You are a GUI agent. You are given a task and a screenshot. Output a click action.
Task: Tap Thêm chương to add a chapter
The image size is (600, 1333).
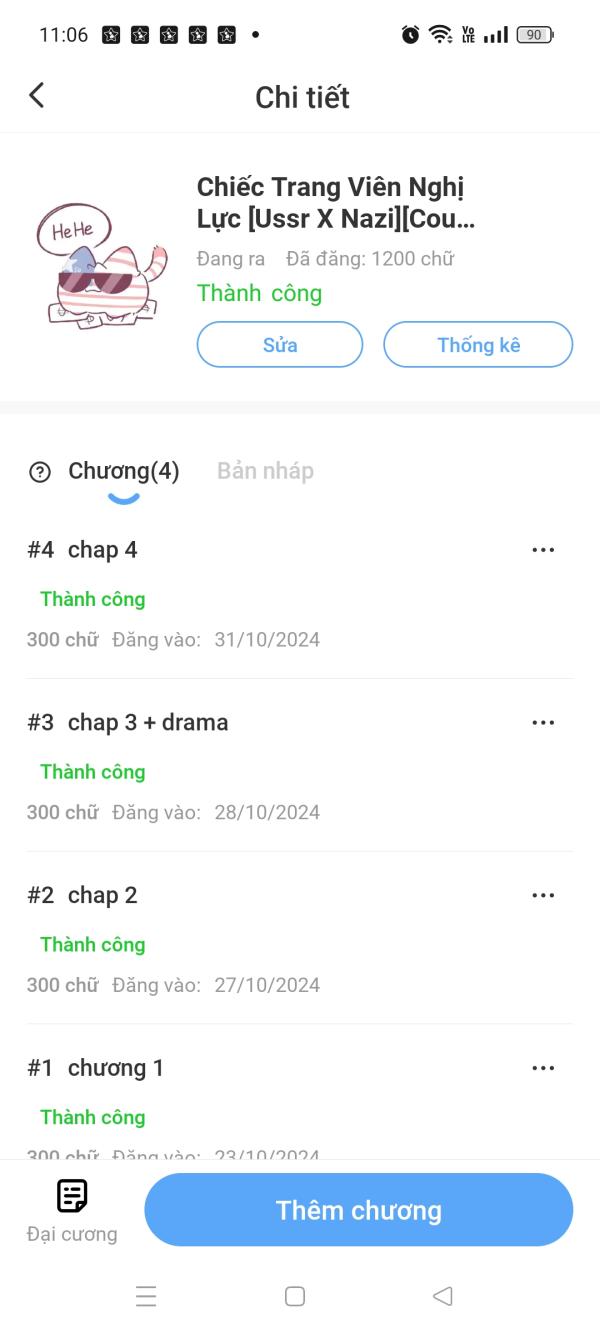(358, 1210)
